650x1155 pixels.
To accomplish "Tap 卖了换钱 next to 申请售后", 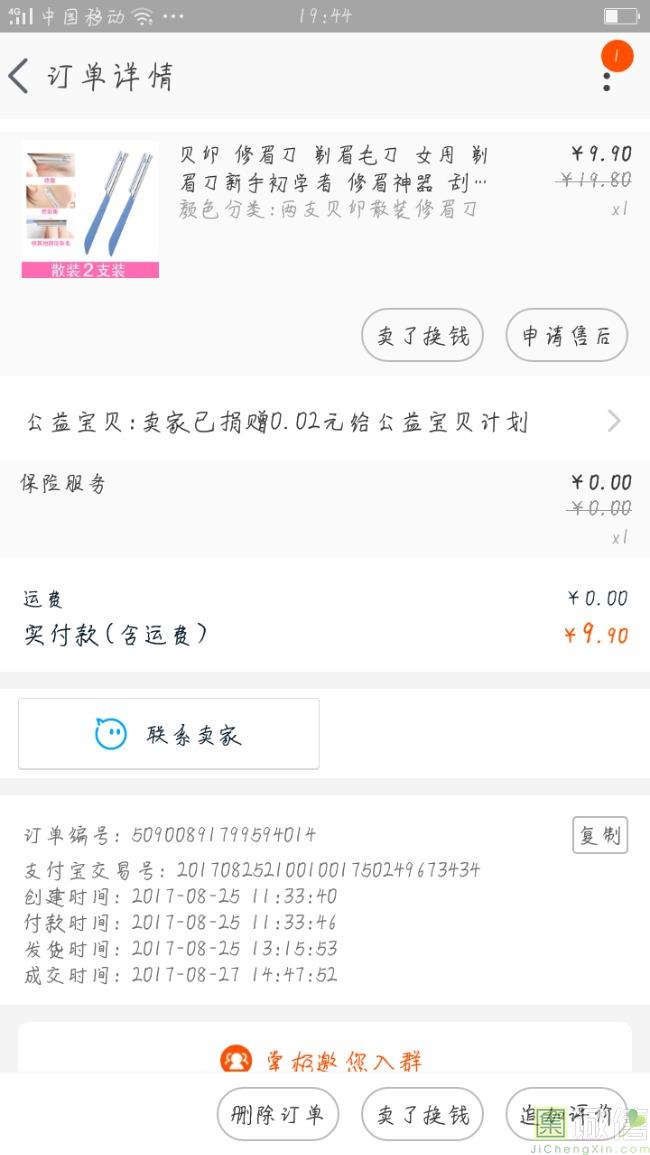I will [x=422, y=335].
